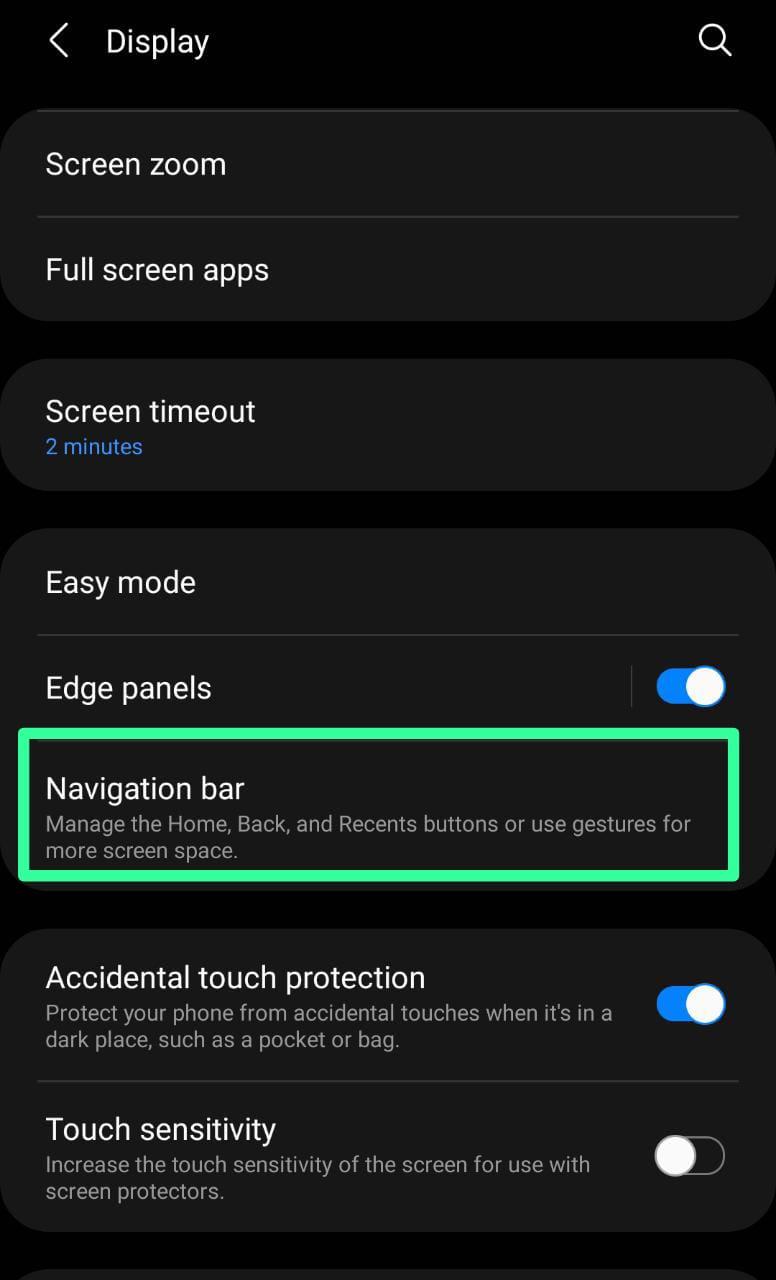776x1280 pixels.
Task: Open the search icon
Action: (x=714, y=41)
